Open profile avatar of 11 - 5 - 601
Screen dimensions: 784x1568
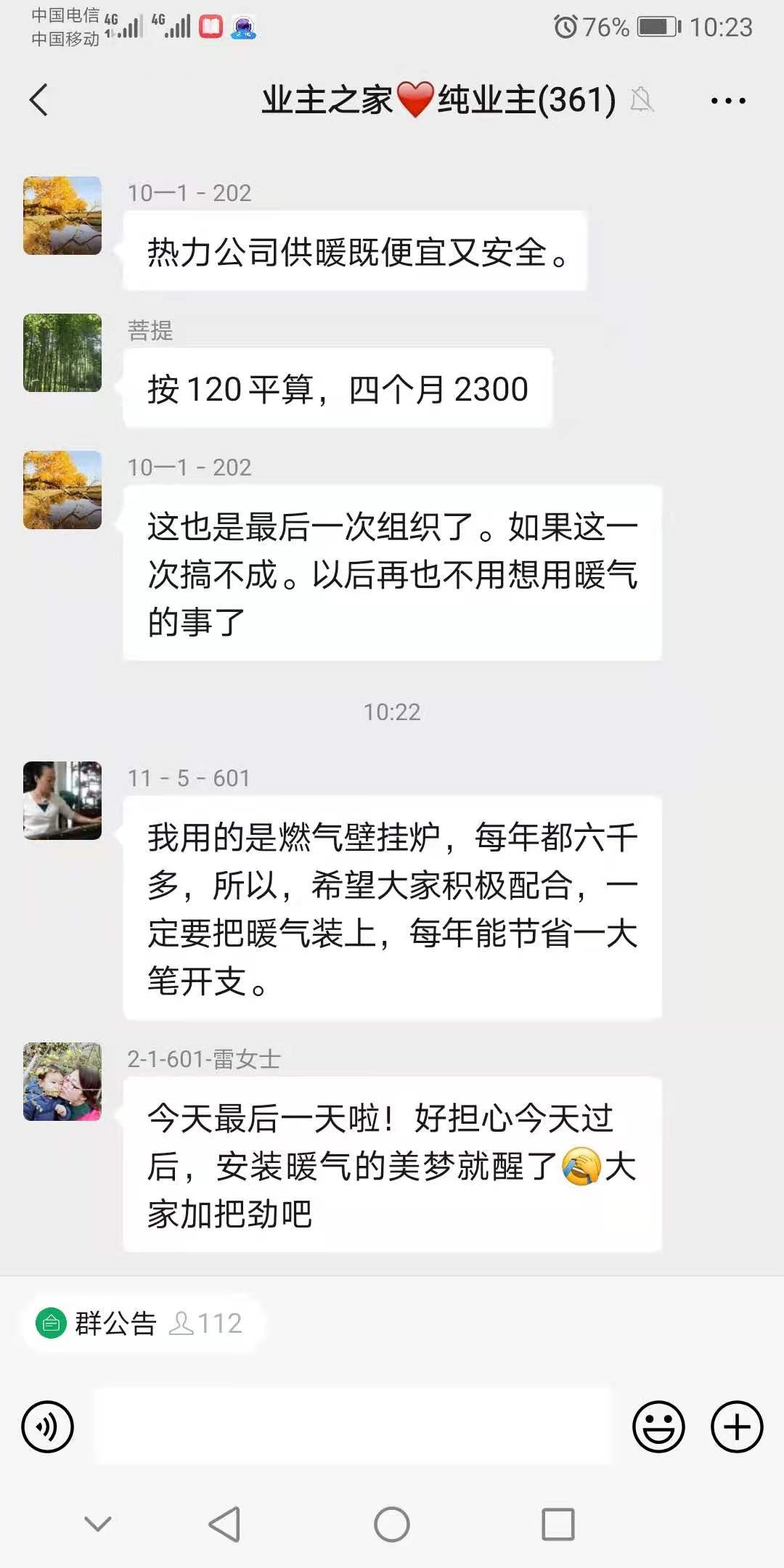62,800
